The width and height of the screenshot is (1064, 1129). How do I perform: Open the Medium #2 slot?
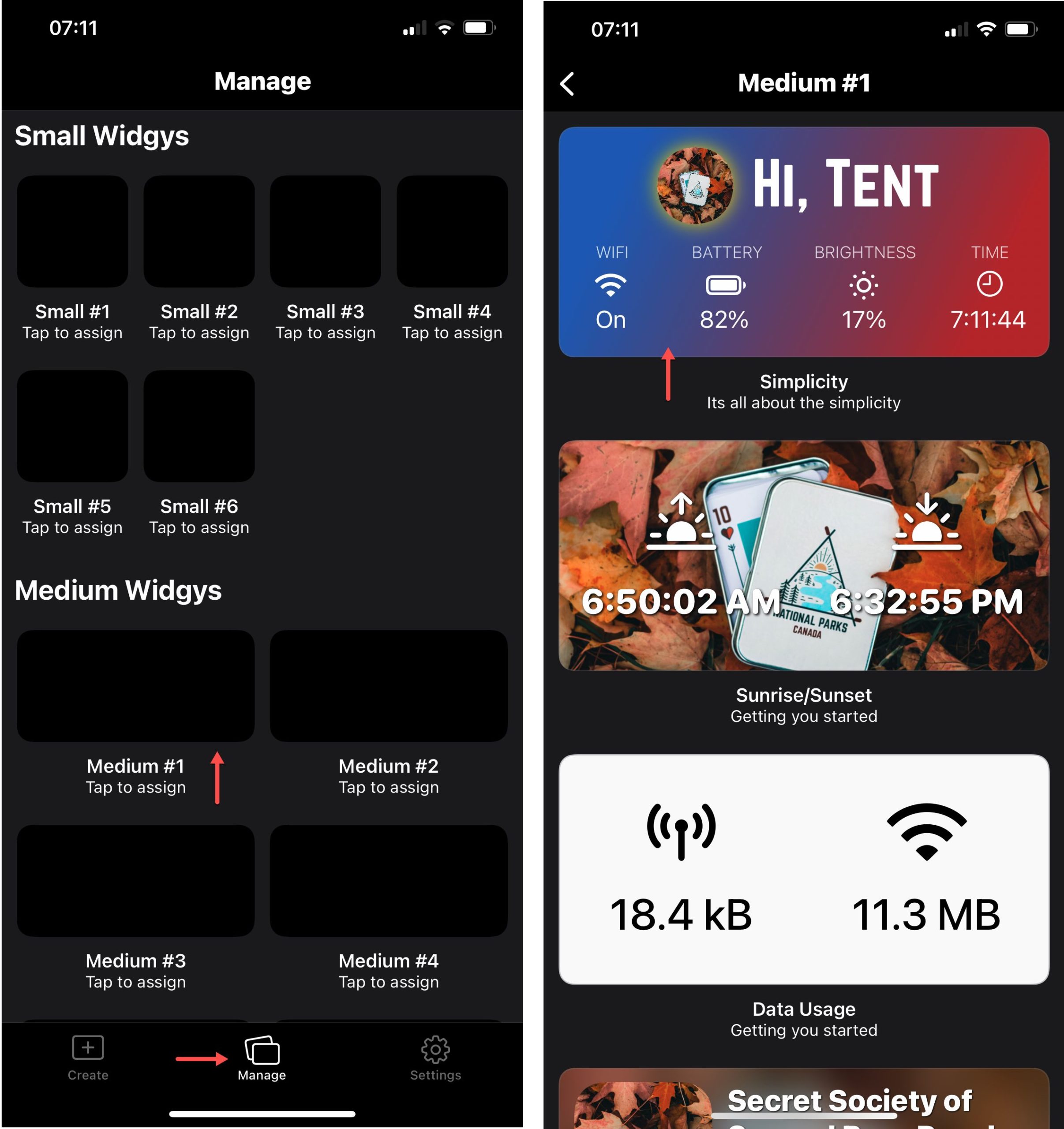click(389, 685)
